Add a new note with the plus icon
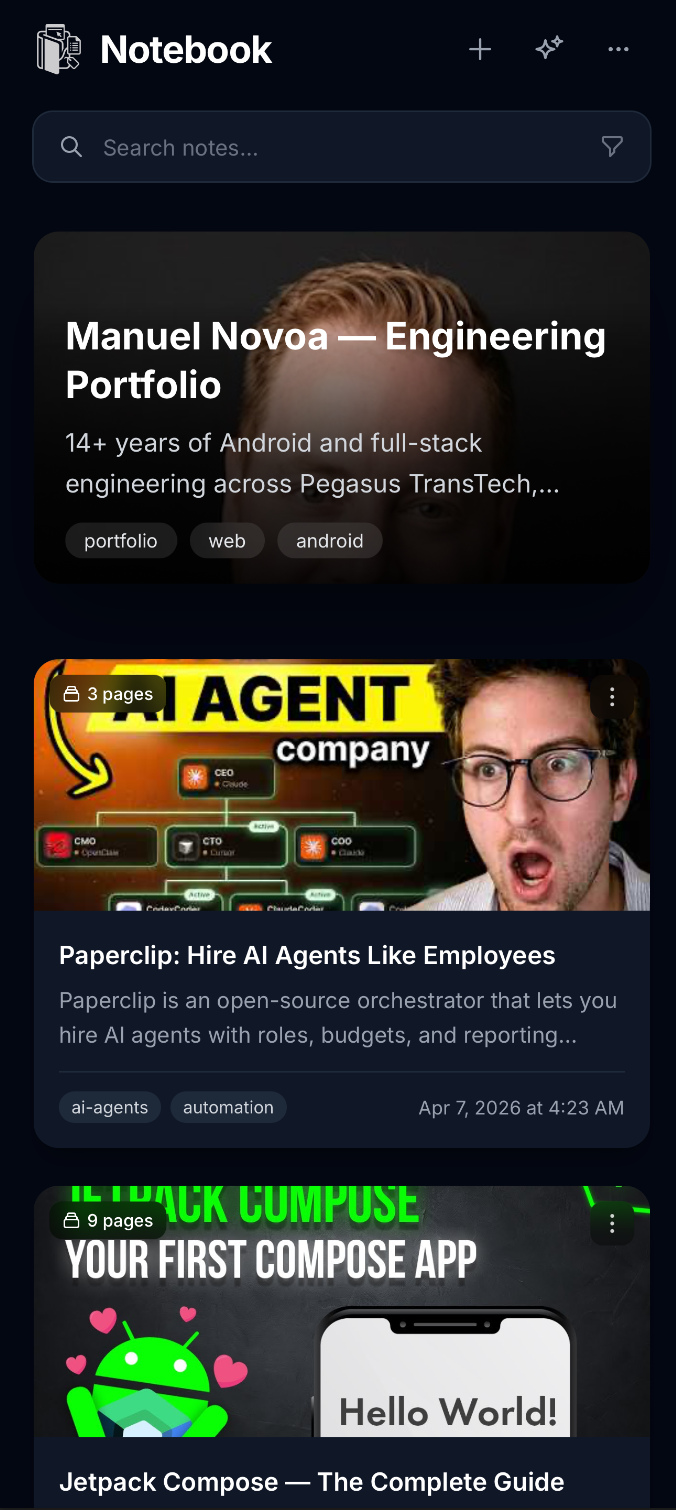 [480, 49]
